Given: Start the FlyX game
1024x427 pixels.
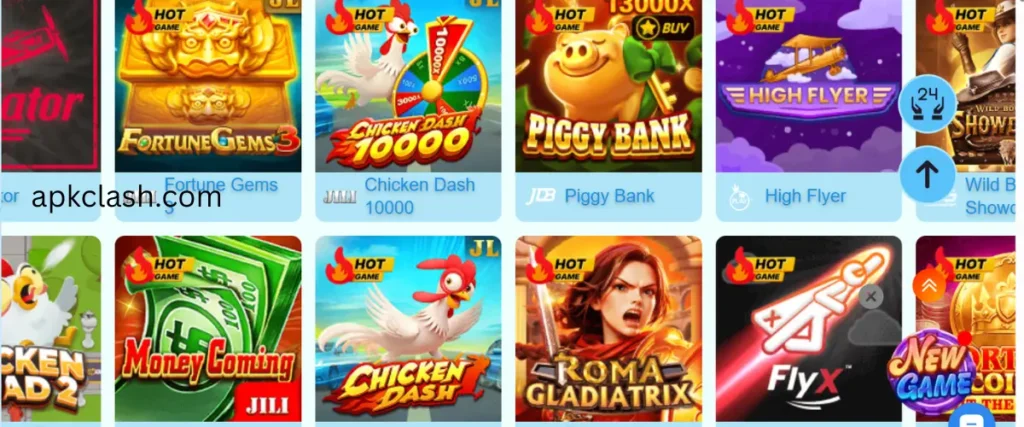Looking at the screenshot, I should point(808,330).
